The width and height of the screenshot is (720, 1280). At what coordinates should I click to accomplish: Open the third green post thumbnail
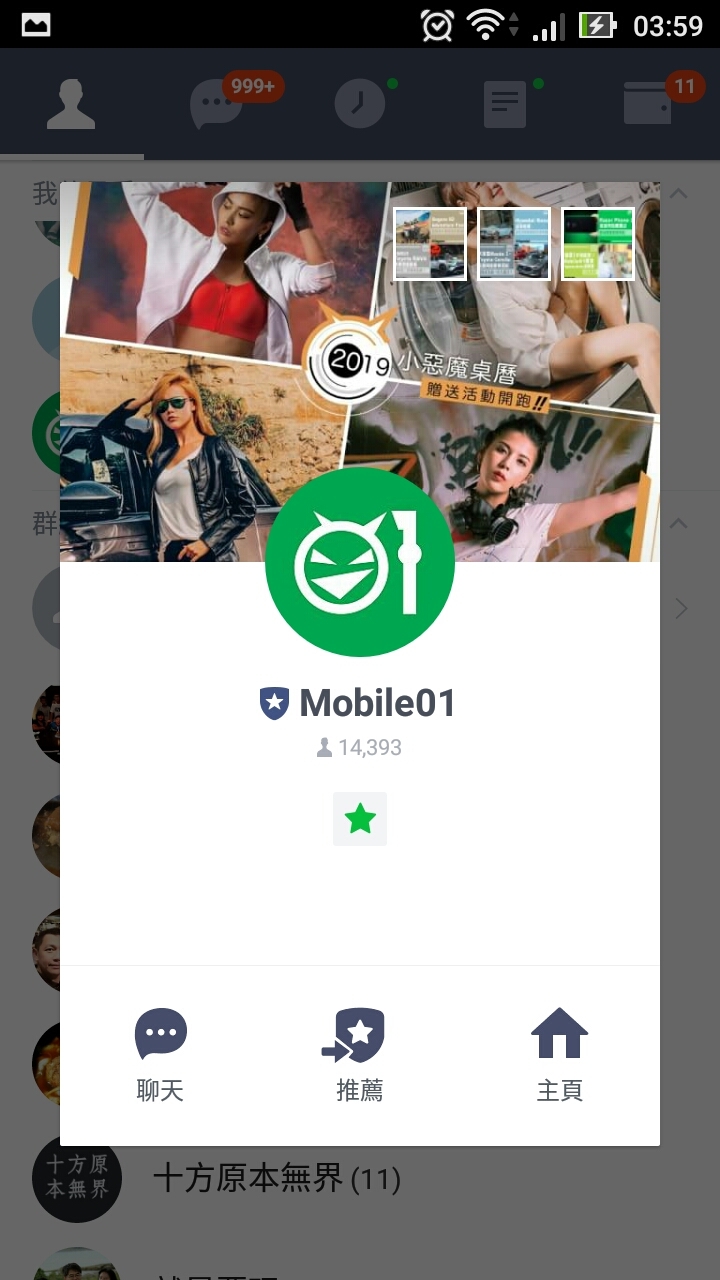(x=598, y=244)
